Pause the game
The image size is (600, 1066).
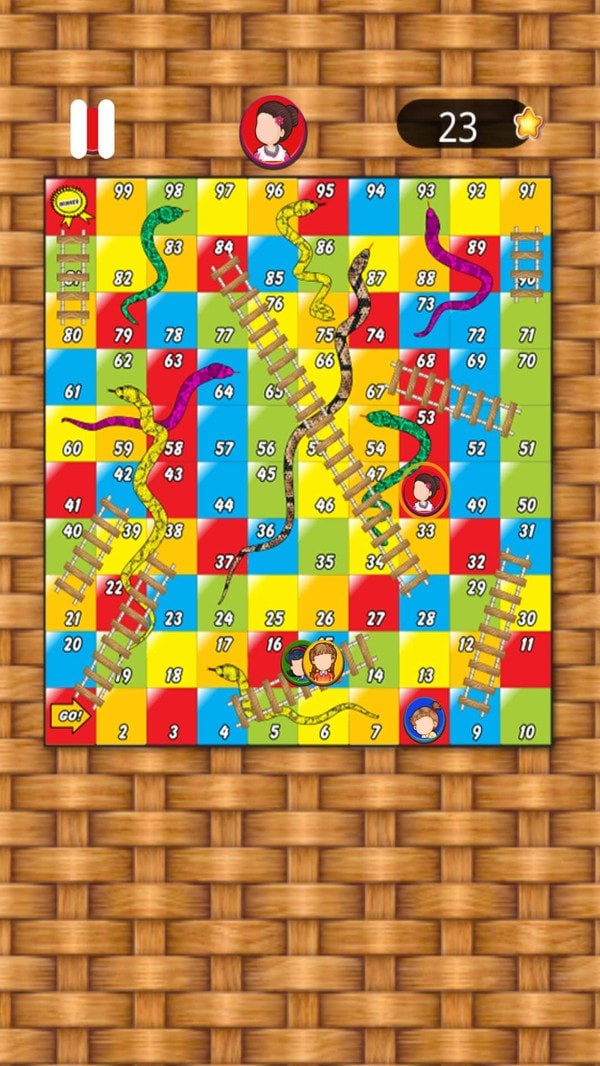click(x=92, y=129)
